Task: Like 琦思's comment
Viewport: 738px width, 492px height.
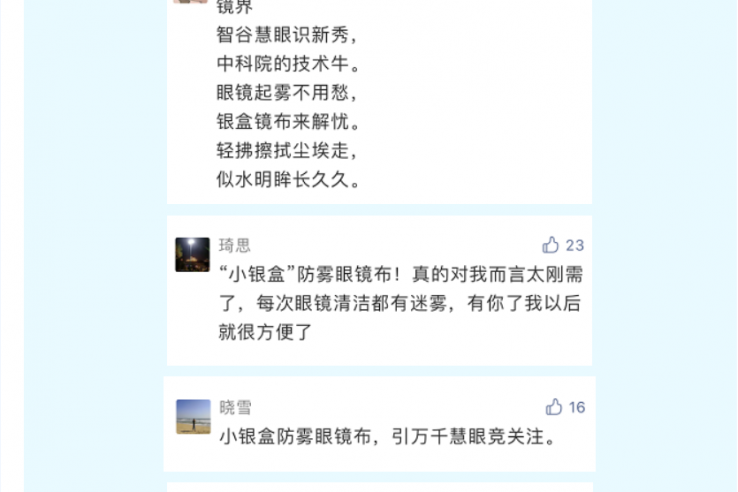Action: [551, 245]
